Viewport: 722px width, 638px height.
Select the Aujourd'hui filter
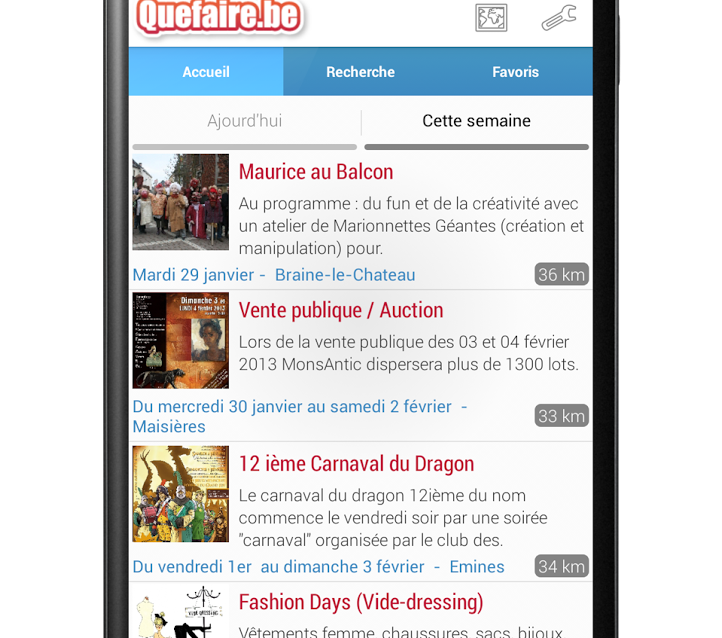tap(245, 121)
